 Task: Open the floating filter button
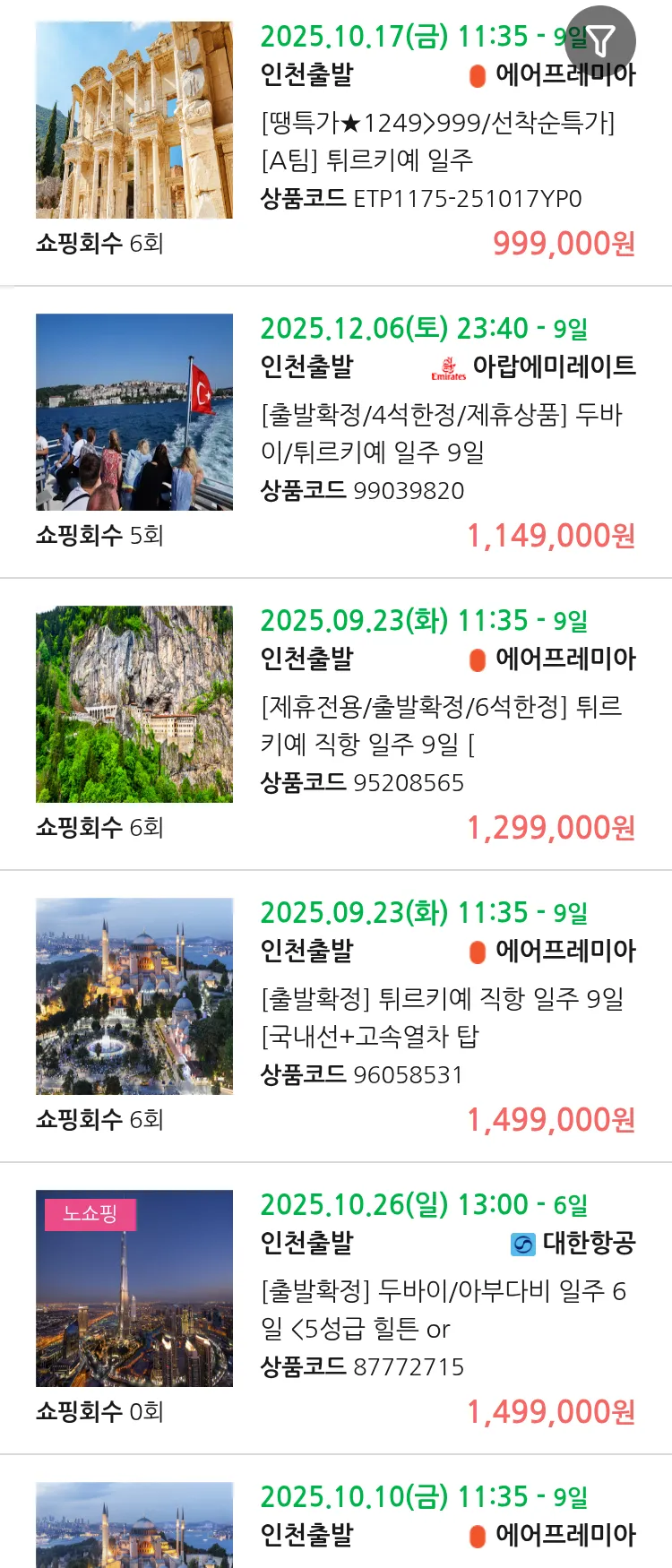coord(601,40)
